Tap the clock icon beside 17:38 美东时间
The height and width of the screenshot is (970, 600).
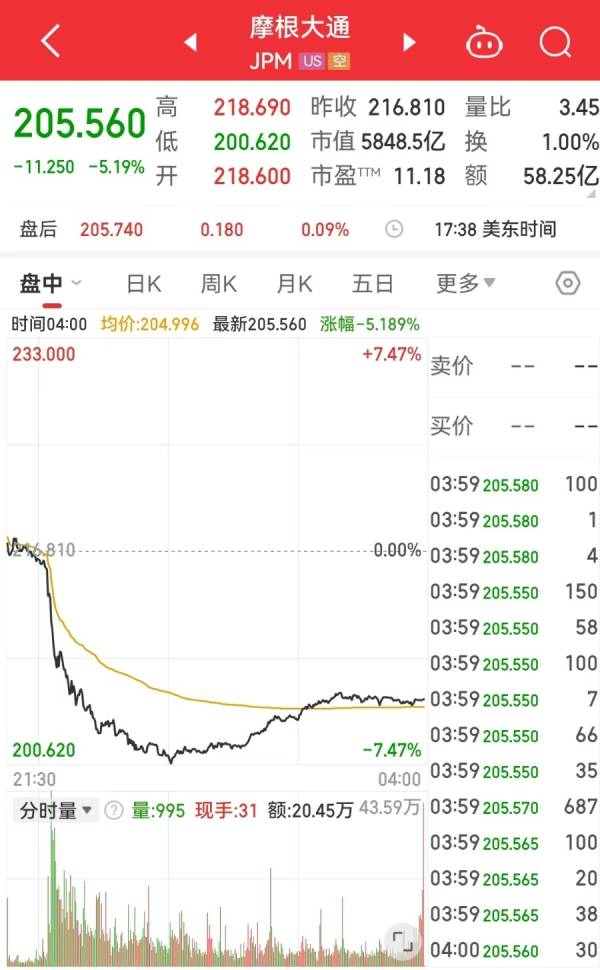click(x=394, y=230)
